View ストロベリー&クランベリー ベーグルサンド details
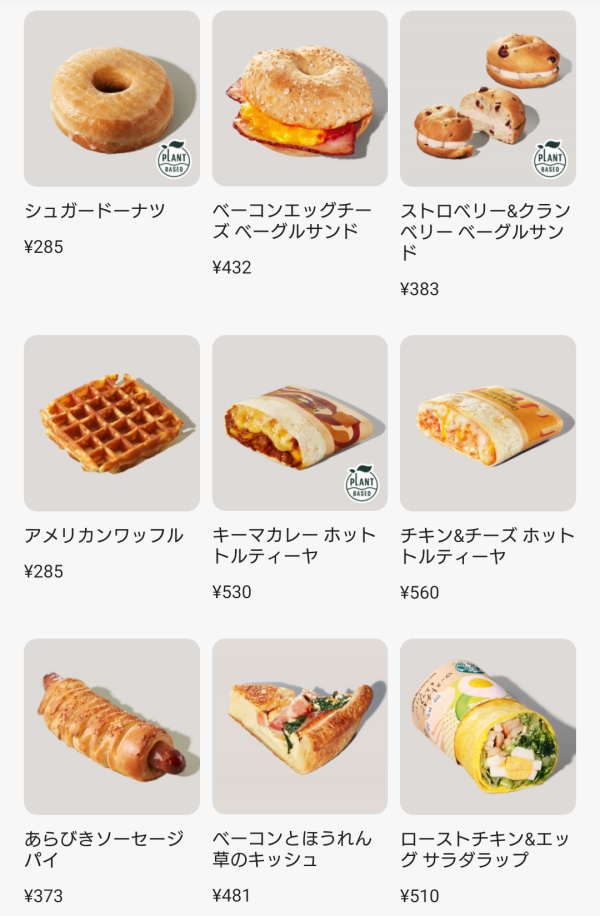600x916 pixels. coord(488,99)
